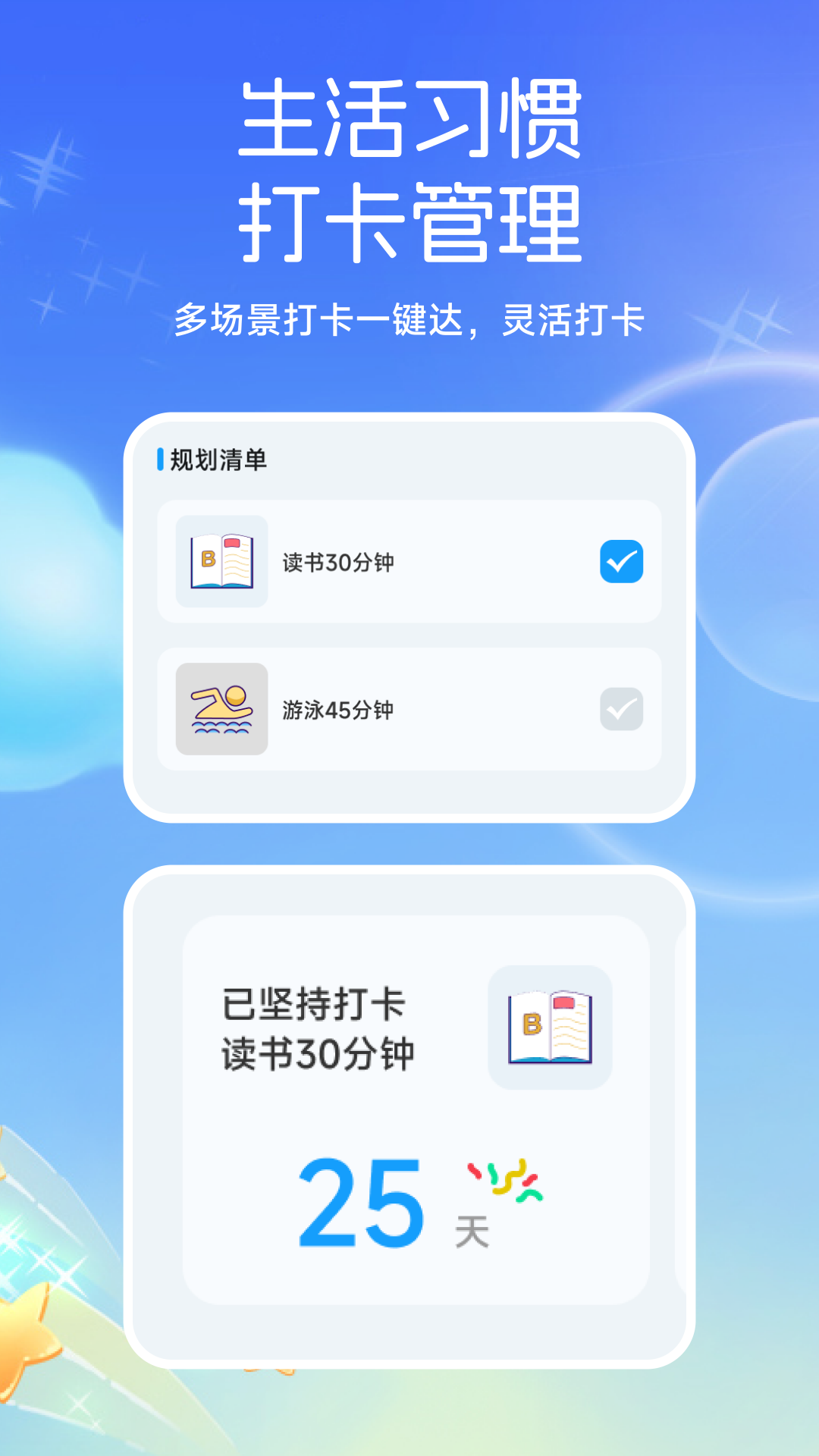This screenshot has height=1456, width=819.
Task: Click the 已坚持打卡读书30分钟 text
Action: (x=315, y=1028)
